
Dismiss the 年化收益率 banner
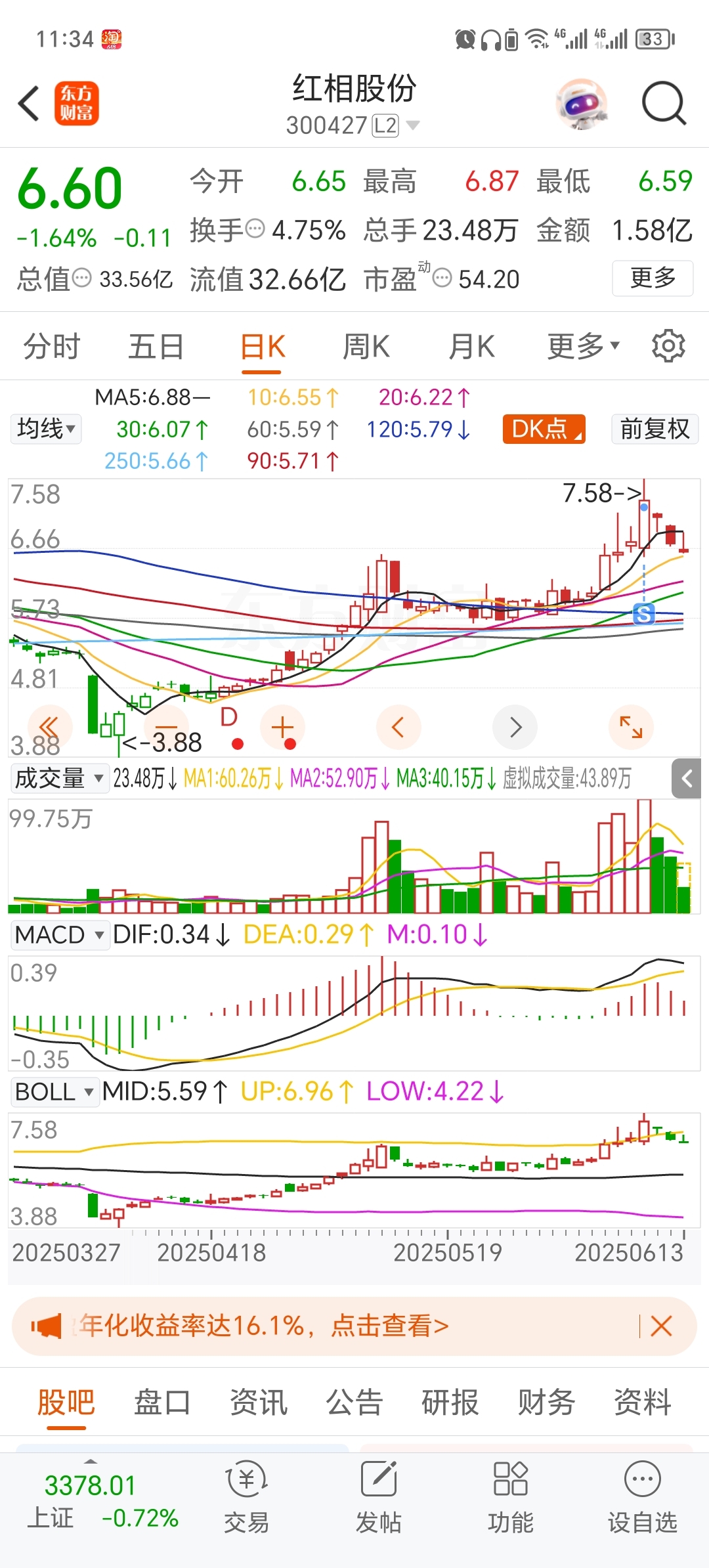pyautogui.click(x=661, y=1326)
